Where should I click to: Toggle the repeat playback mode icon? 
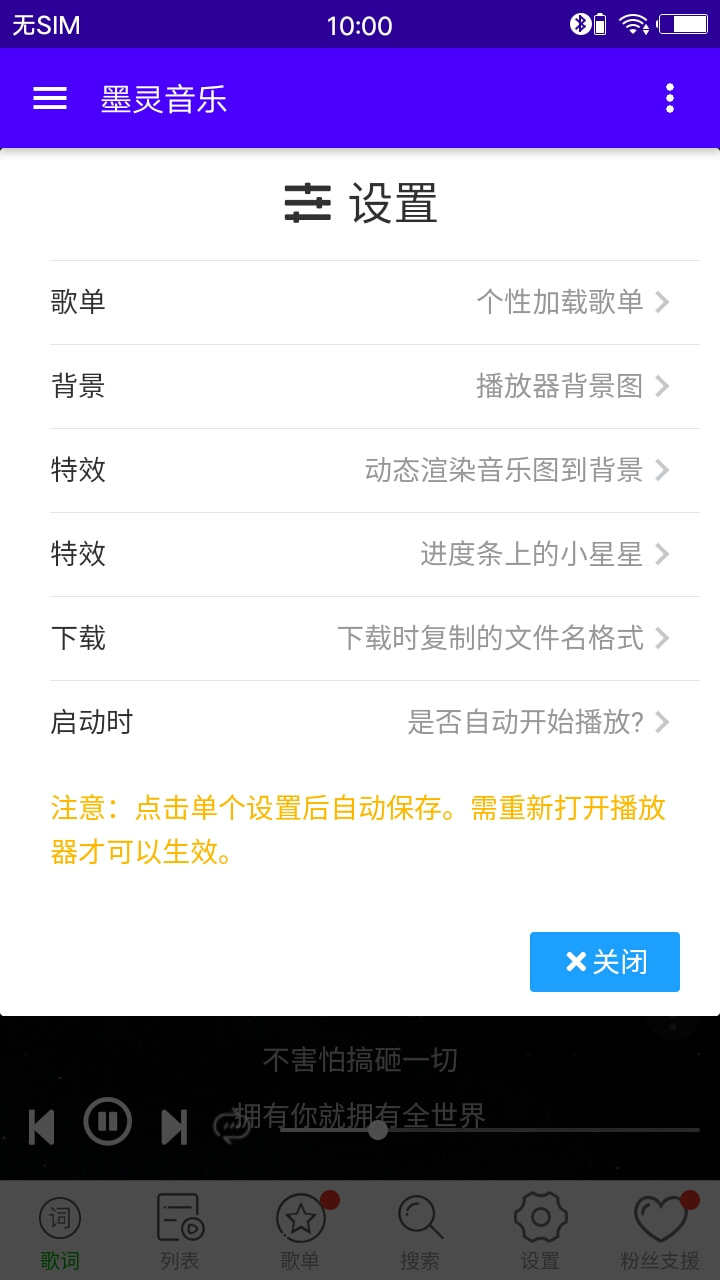233,1128
